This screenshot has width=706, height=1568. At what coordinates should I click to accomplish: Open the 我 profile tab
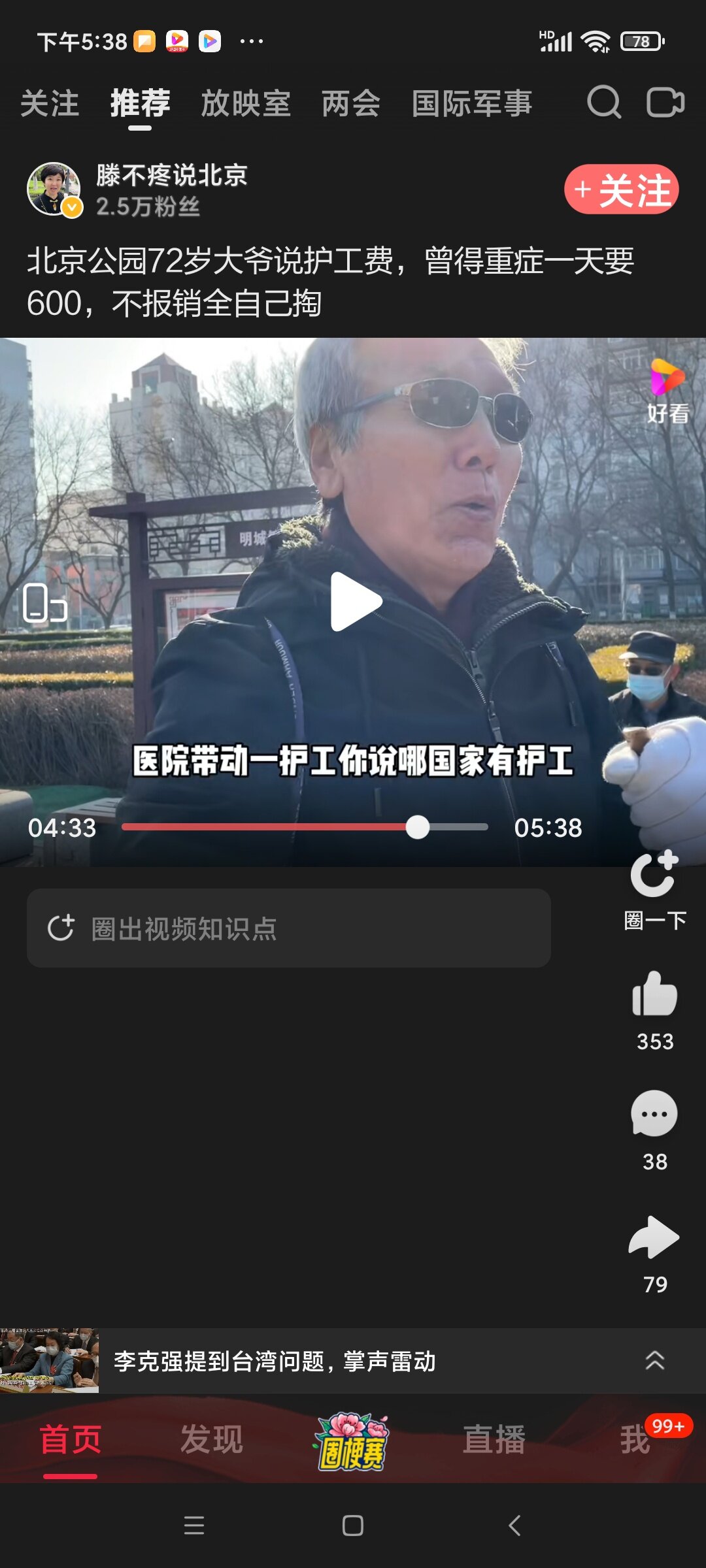[x=635, y=1440]
